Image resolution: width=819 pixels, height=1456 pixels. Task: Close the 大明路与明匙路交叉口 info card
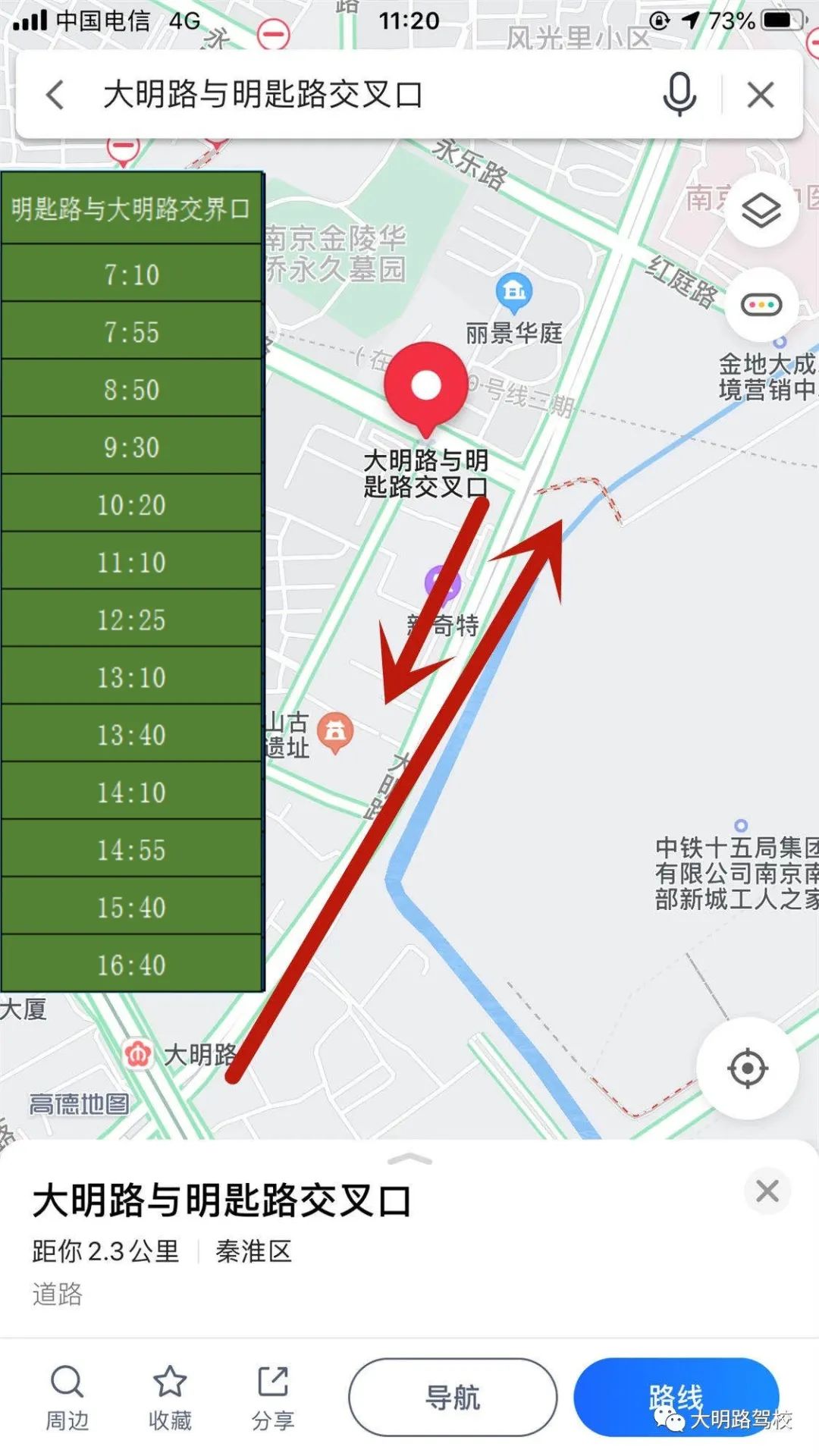tap(767, 1191)
